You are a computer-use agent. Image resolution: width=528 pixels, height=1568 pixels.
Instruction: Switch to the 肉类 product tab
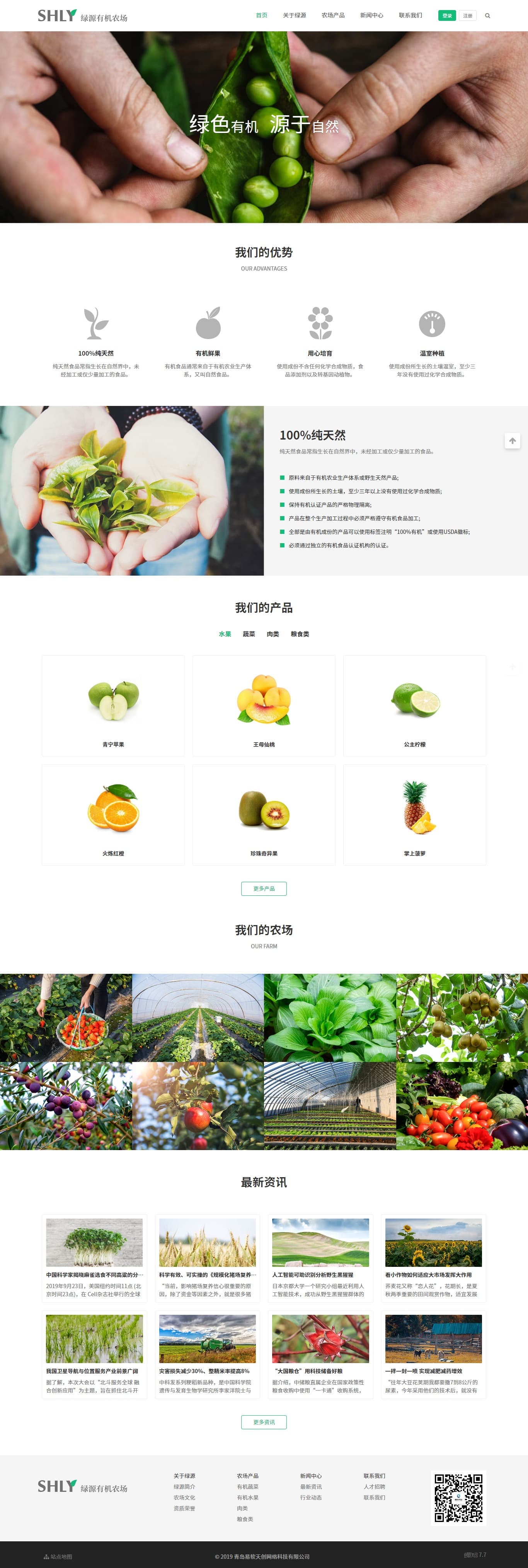click(x=273, y=634)
